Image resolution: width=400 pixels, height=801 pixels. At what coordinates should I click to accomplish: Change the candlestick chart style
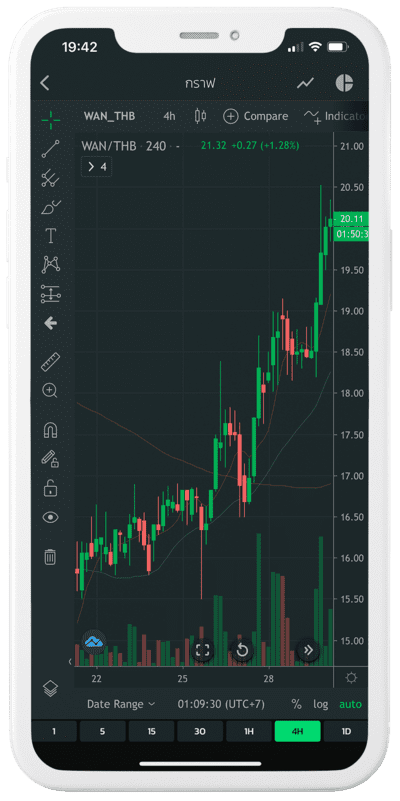click(x=200, y=116)
